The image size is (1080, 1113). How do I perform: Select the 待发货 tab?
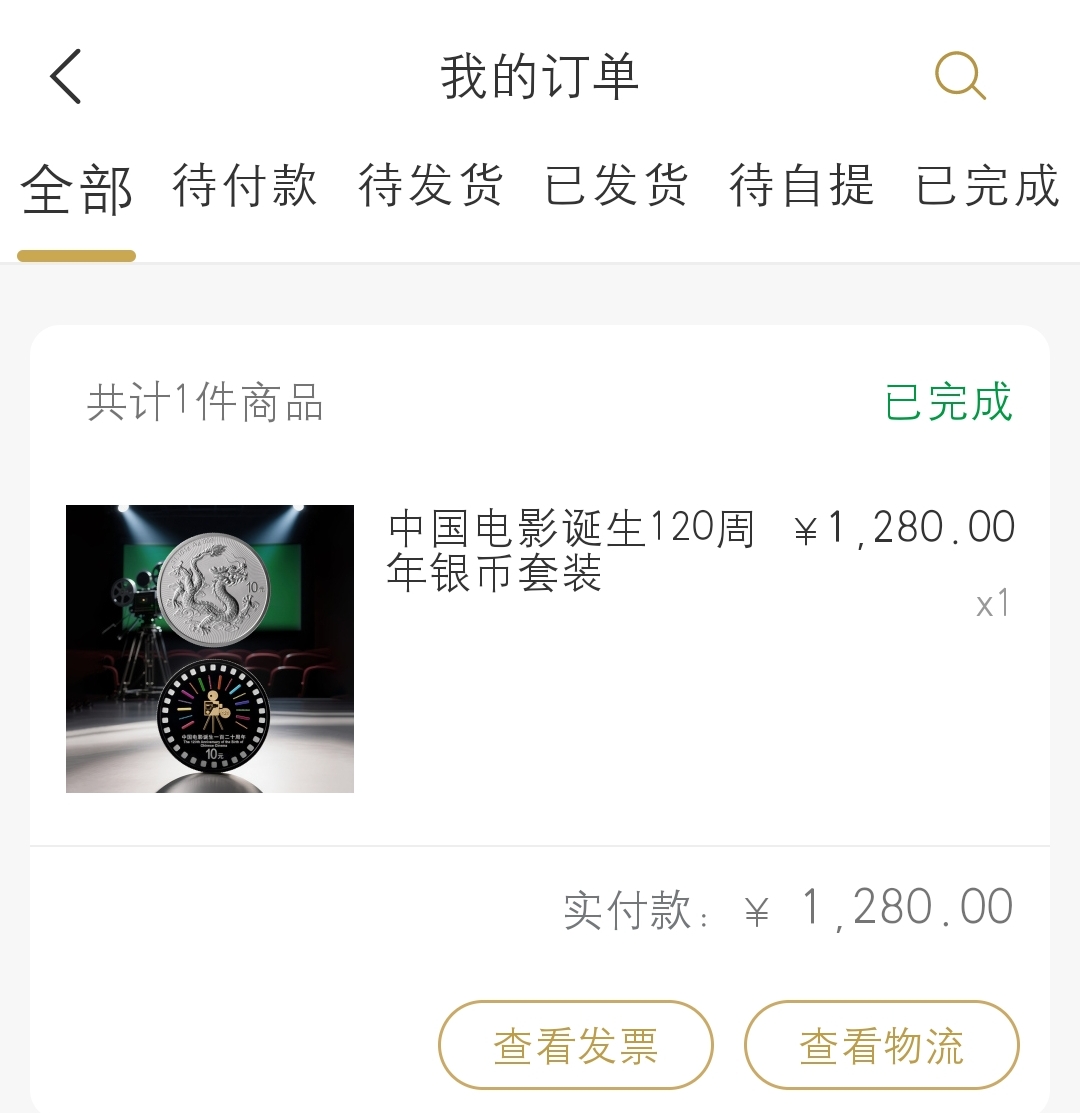click(x=431, y=187)
